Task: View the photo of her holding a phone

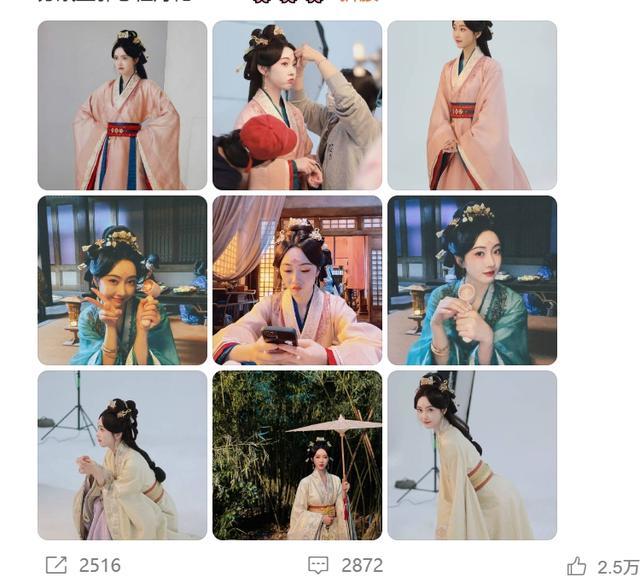Action: pyautogui.click(x=297, y=280)
